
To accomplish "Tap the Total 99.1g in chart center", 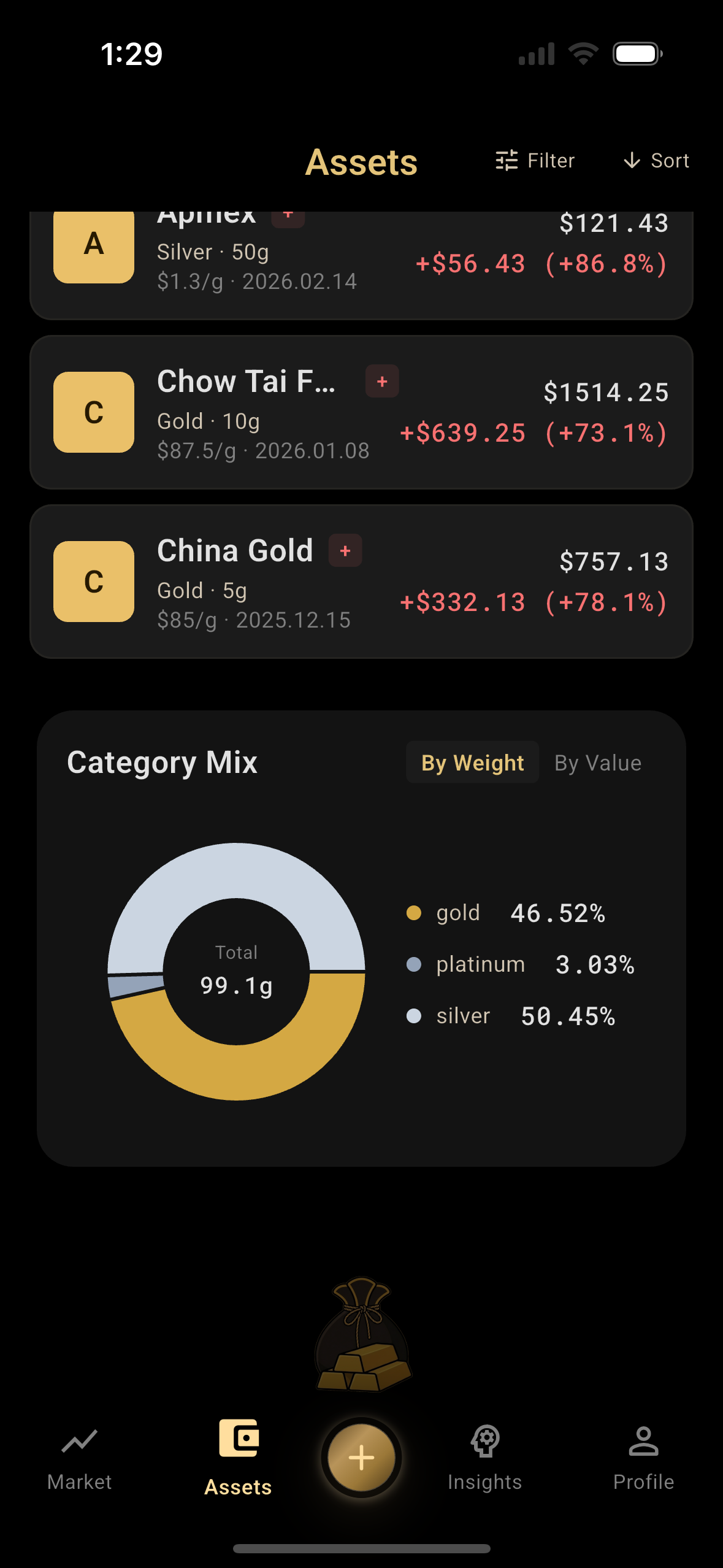I will coord(235,972).
